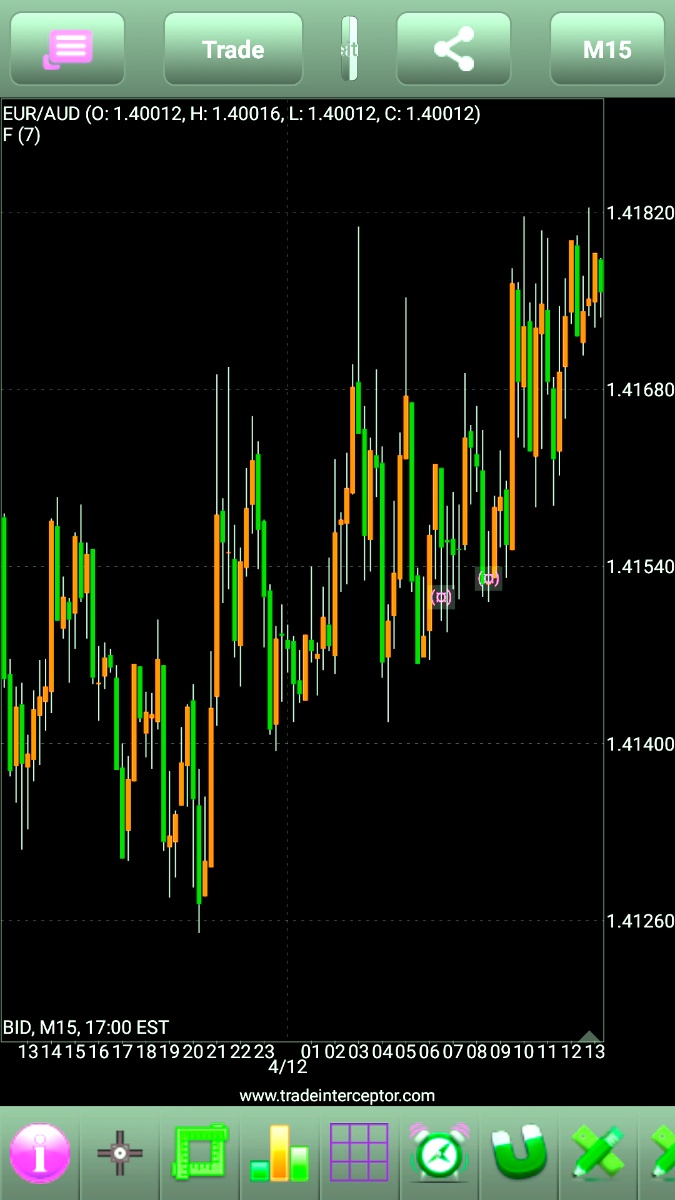The width and height of the screenshot is (675, 1200).
Task: Select the green ruler measurement tool
Action: click(x=200, y=1153)
